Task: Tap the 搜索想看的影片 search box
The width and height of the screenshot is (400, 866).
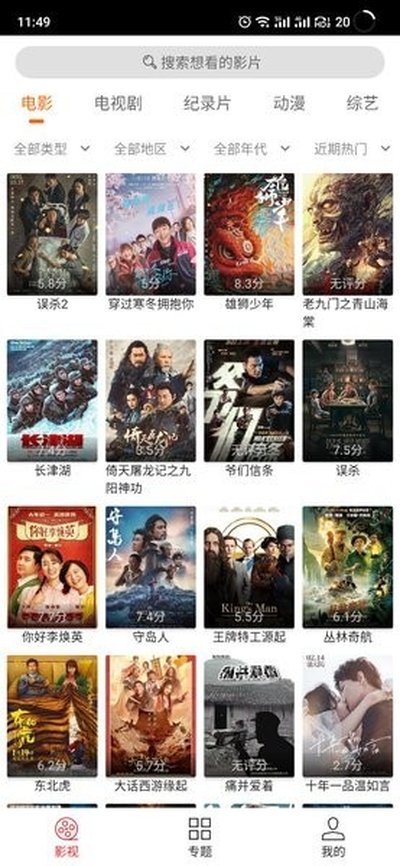Action: coord(200,62)
